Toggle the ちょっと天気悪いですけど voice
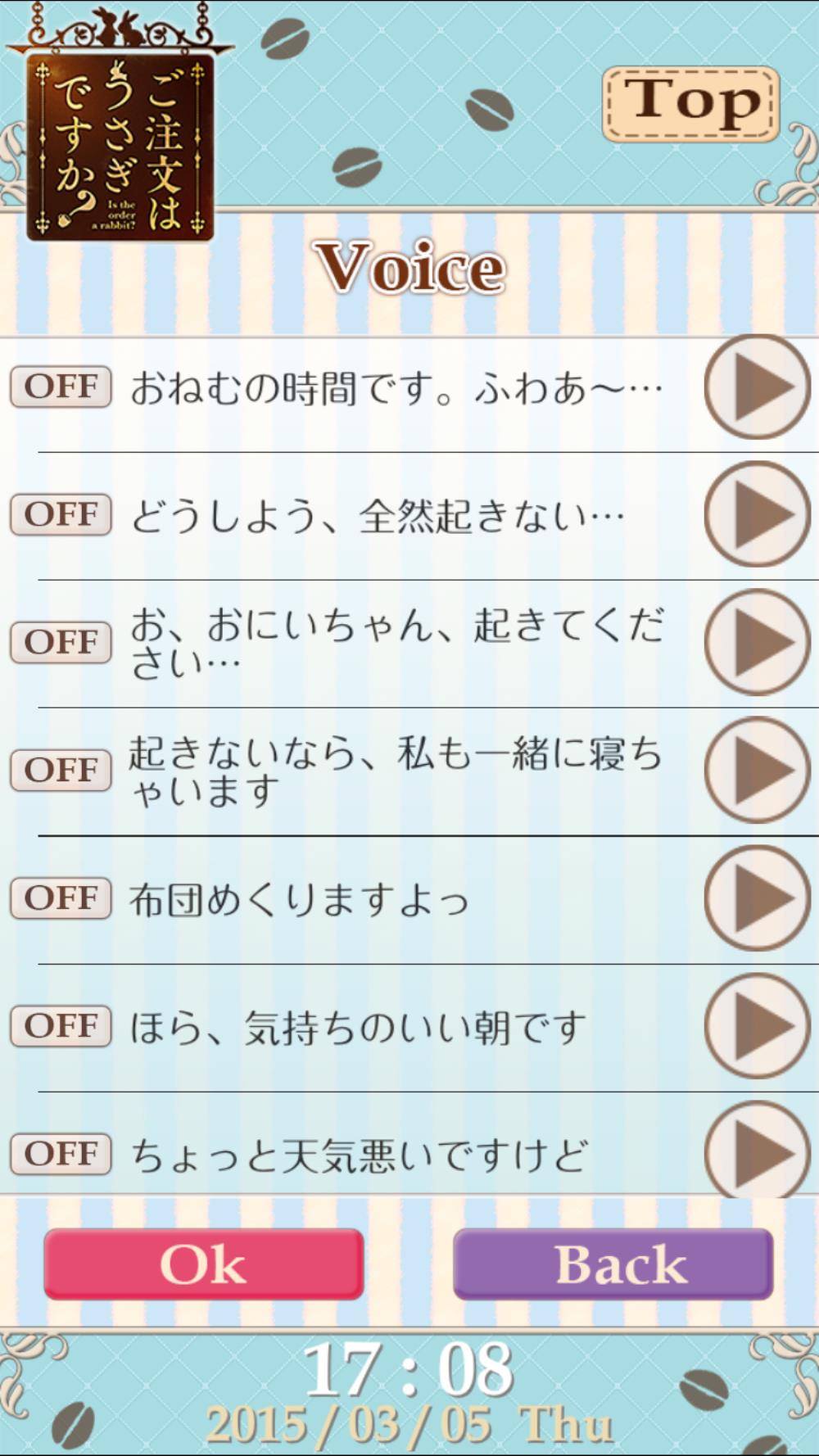Screen dimensions: 819x1456 (x=61, y=1153)
